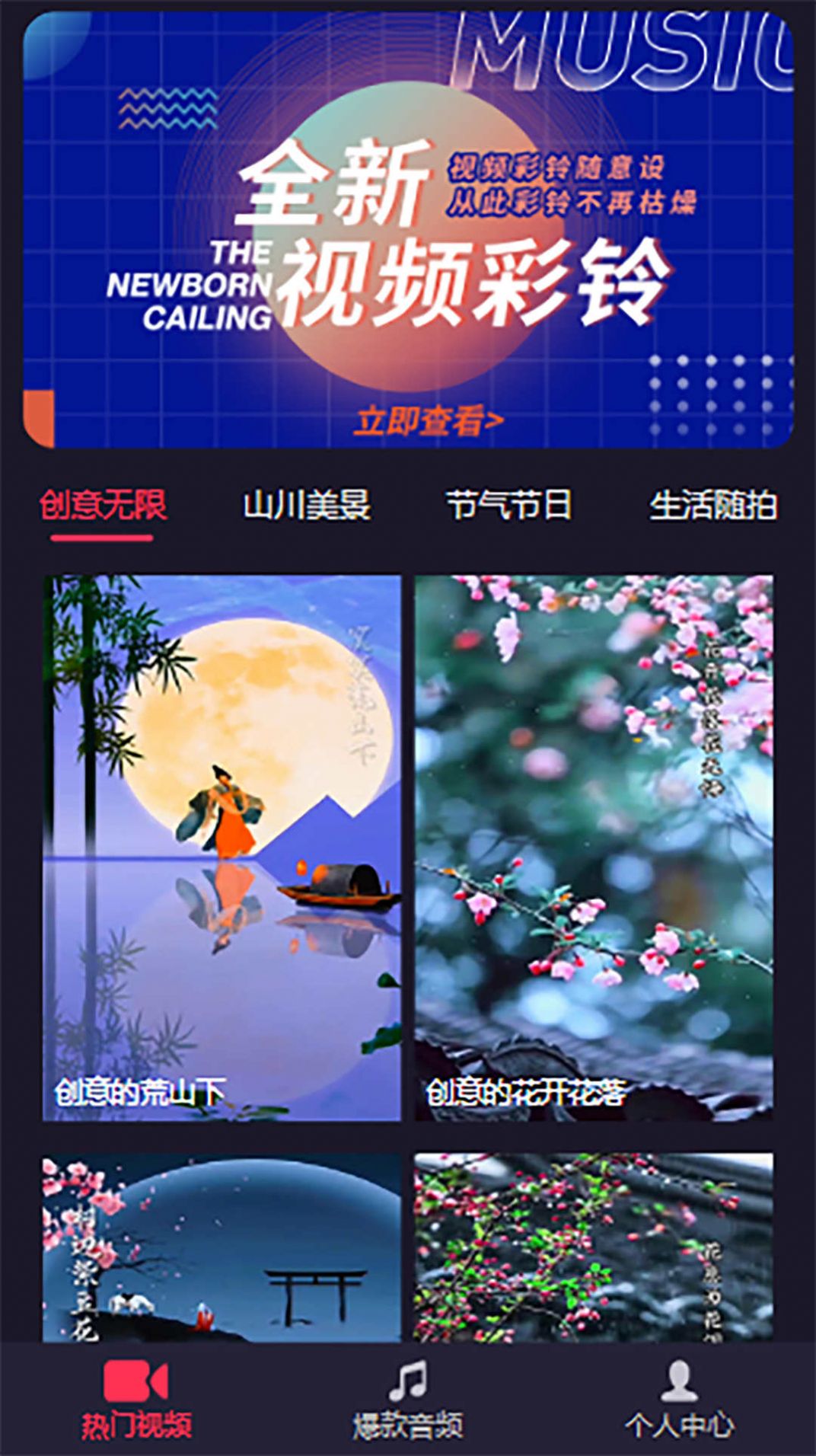The image size is (816, 1456).
Task: Open the video with green and pink blossoms
Action: coord(594,1247)
